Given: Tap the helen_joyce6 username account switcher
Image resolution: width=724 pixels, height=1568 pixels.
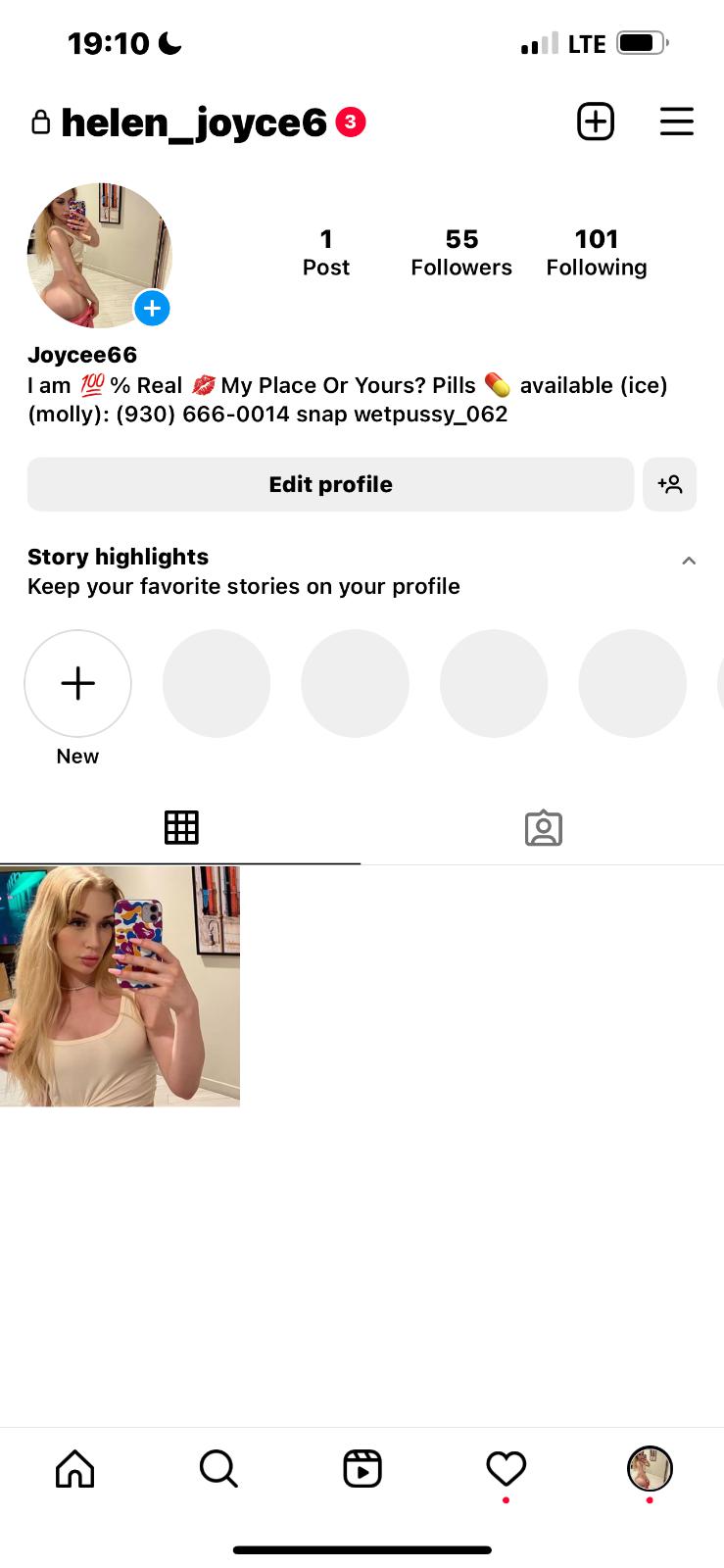Looking at the screenshot, I should click(194, 122).
